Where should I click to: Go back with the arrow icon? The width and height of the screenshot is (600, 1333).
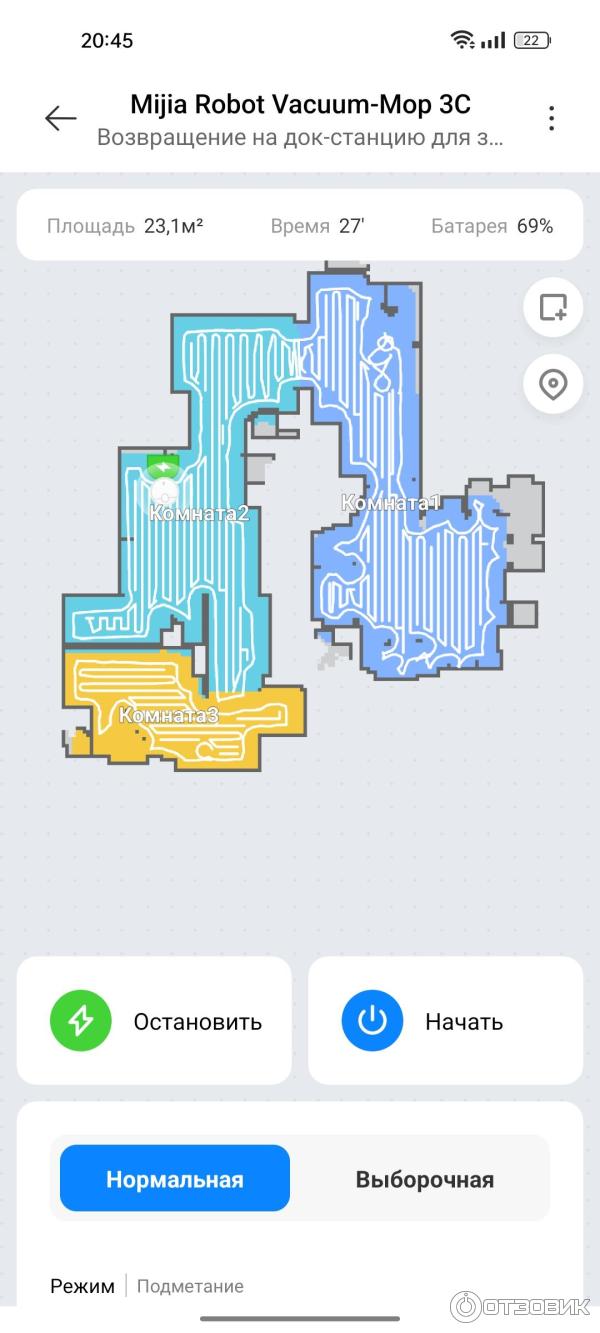coord(60,118)
